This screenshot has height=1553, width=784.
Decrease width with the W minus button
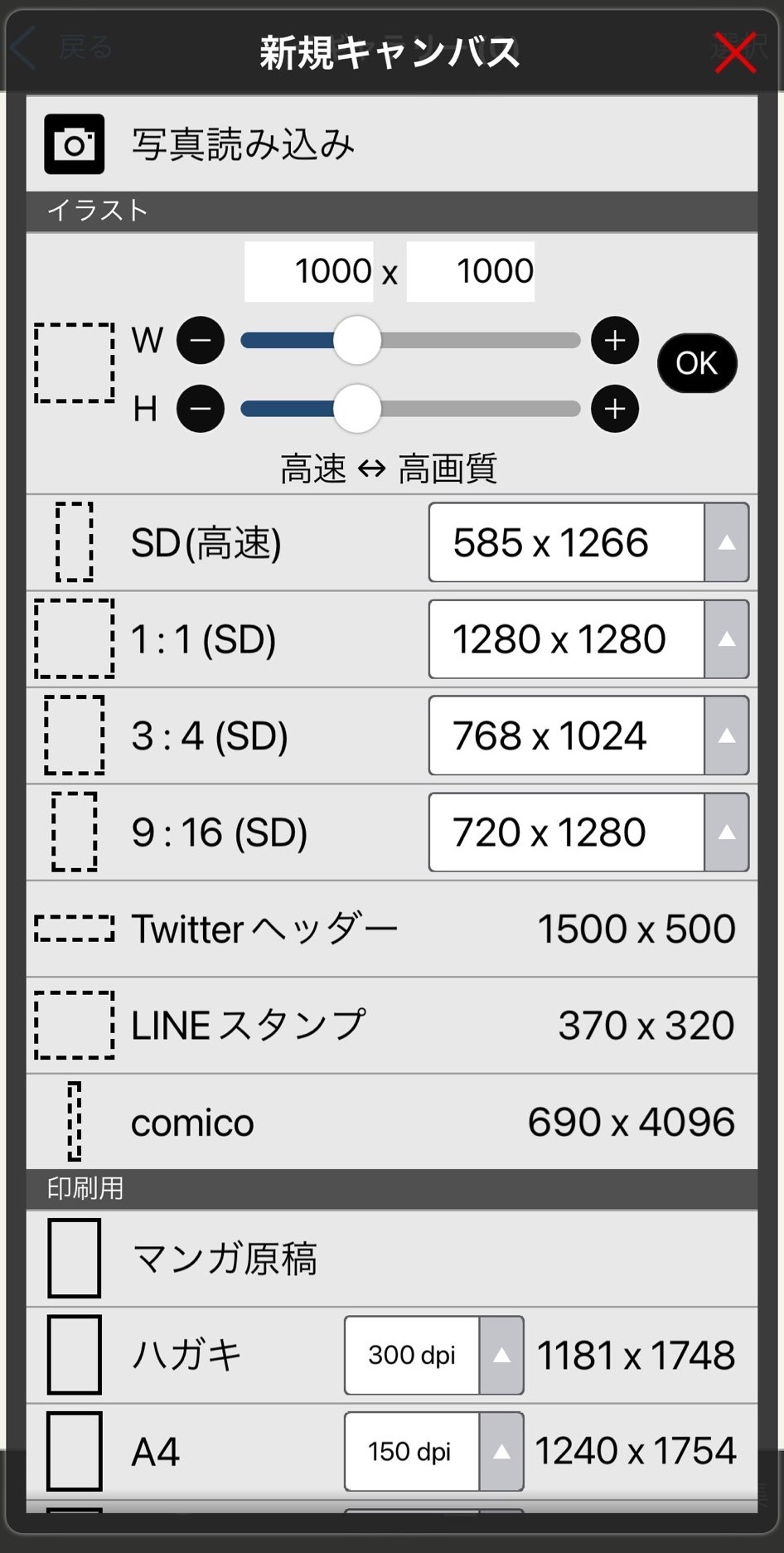201,340
